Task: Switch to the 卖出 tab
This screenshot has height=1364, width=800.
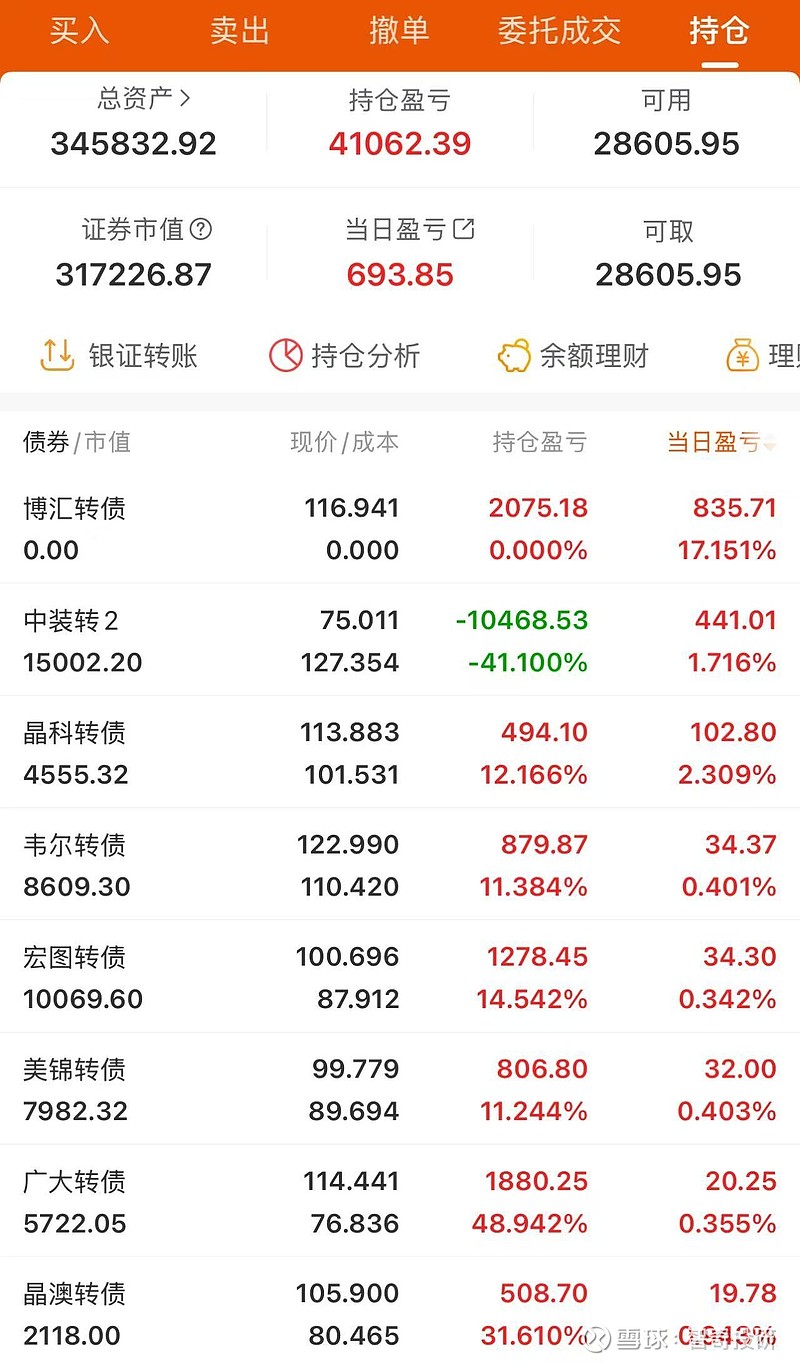Action: click(x=240, y=32)
